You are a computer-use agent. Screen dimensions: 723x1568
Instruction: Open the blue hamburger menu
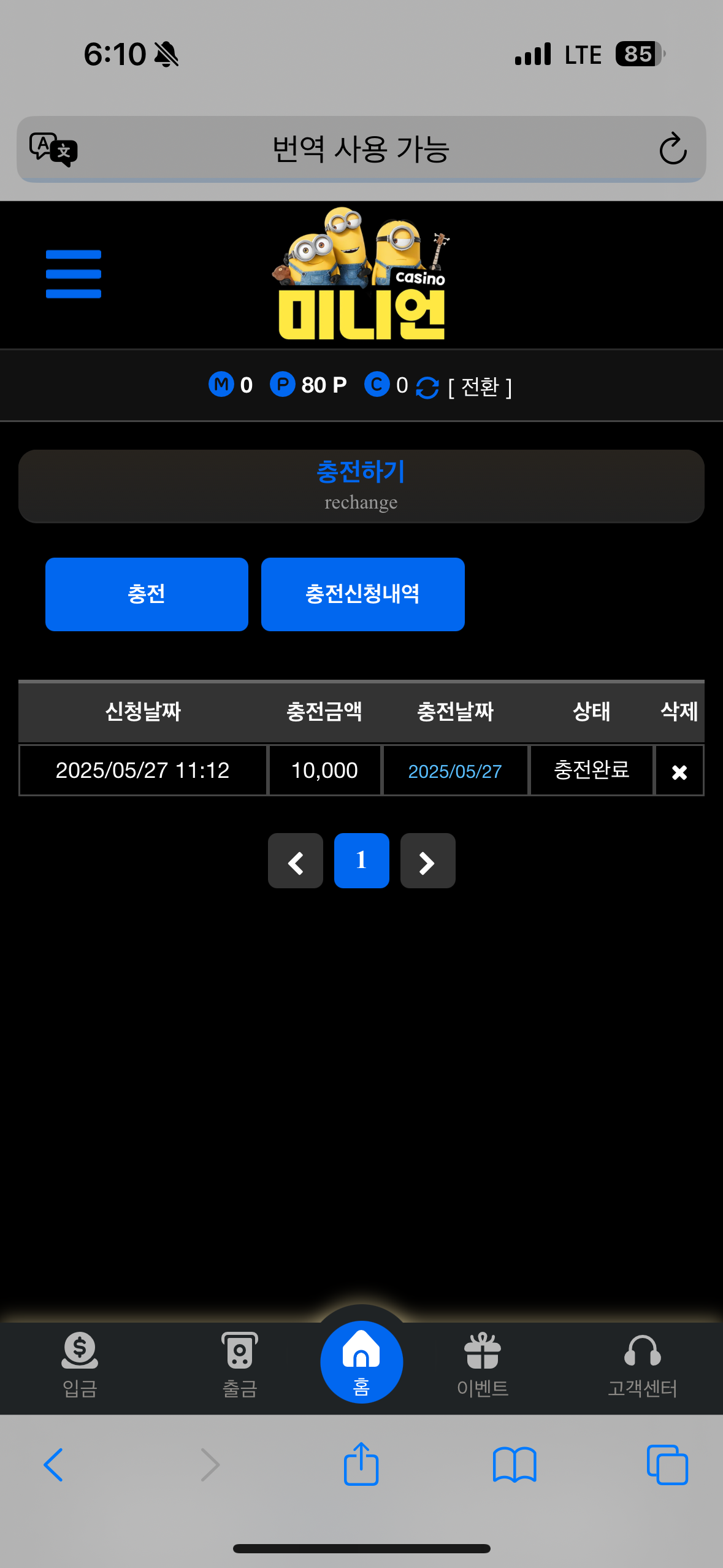74,274
